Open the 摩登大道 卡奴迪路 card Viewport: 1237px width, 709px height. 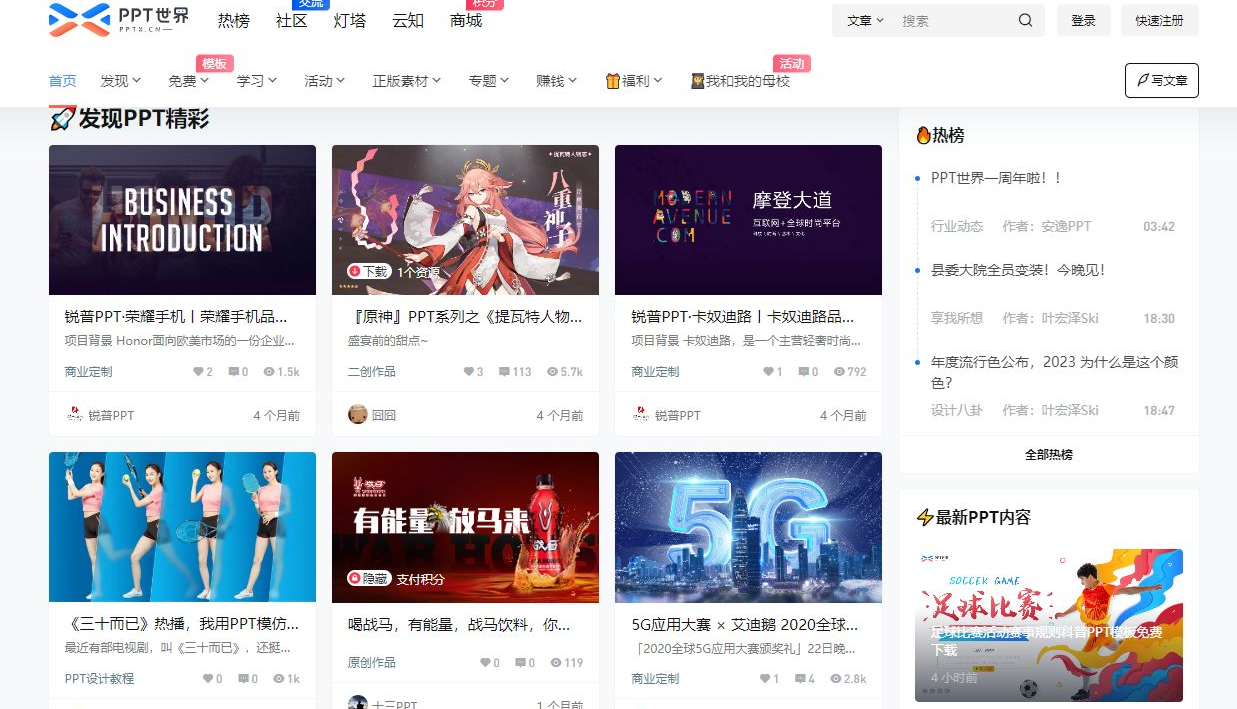point(748,220)
